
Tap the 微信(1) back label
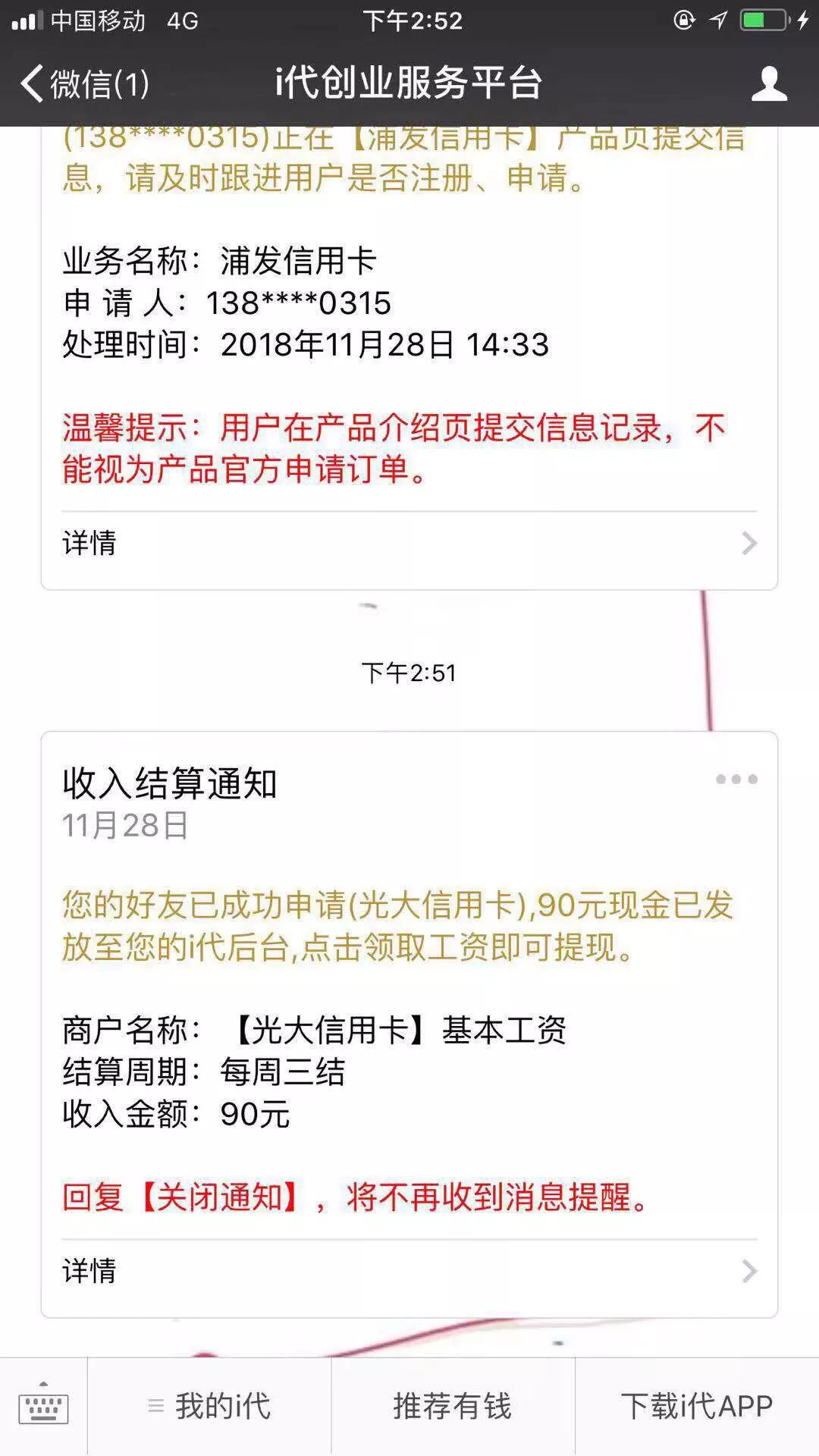pos(99,82)
